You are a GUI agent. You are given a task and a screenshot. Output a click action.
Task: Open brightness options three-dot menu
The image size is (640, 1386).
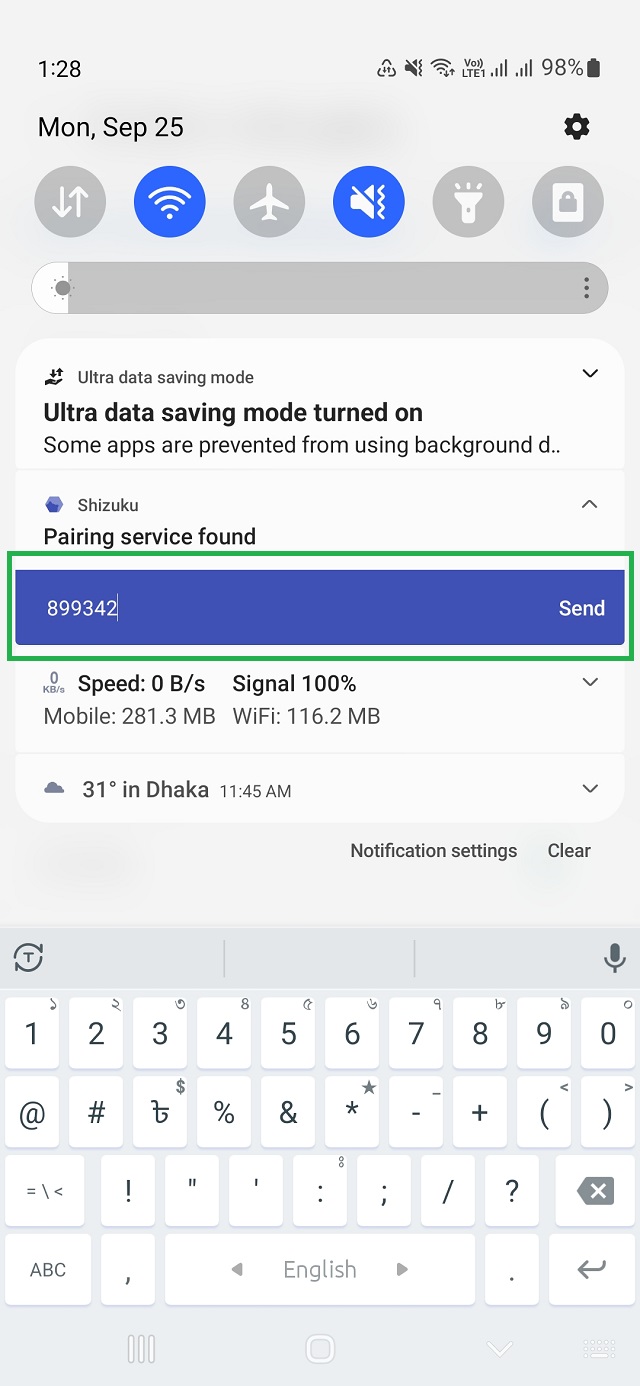tap(586, 289)
